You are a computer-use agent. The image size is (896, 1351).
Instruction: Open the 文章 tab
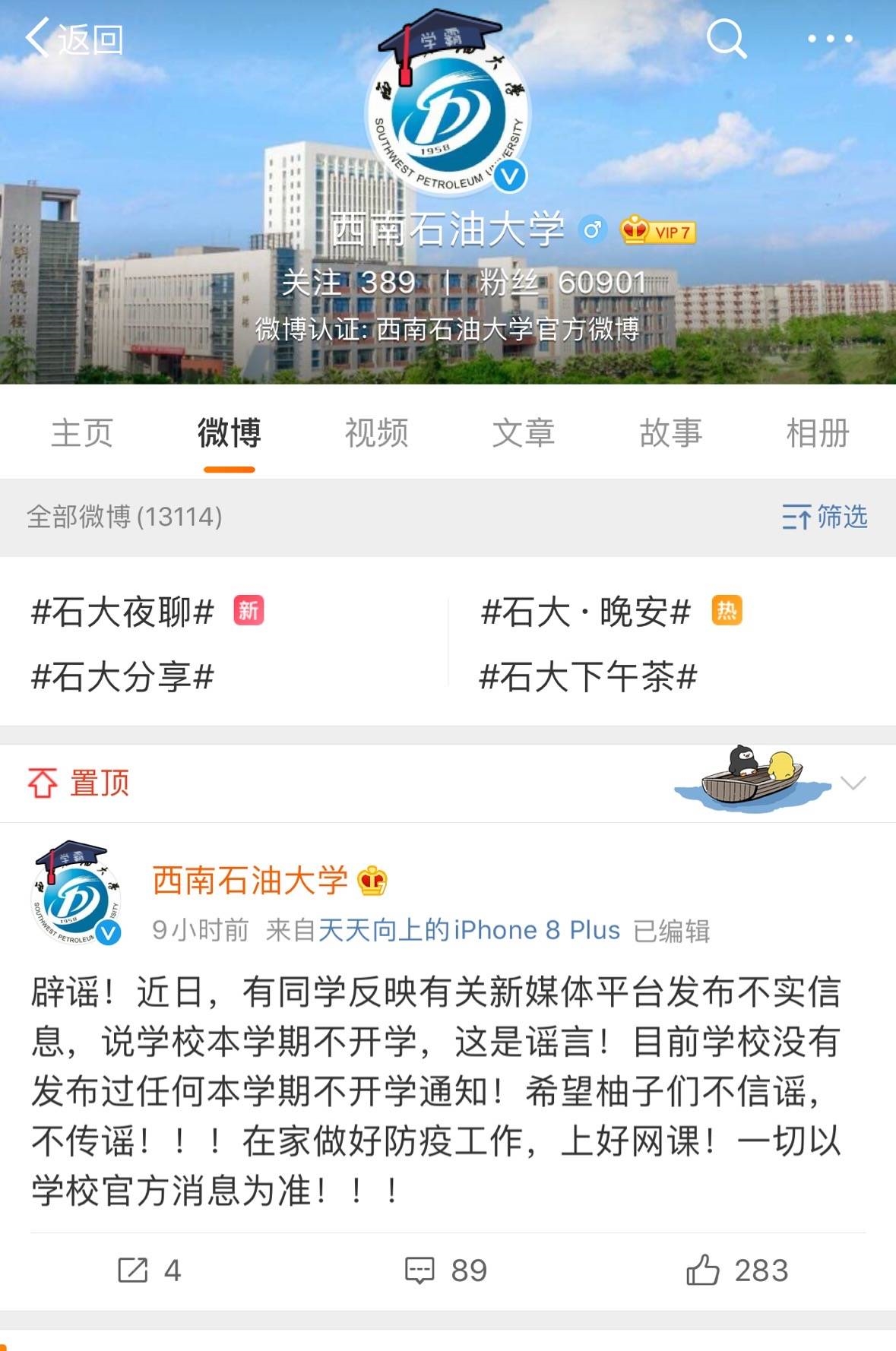pyautogui.click(x=523, y=433)
